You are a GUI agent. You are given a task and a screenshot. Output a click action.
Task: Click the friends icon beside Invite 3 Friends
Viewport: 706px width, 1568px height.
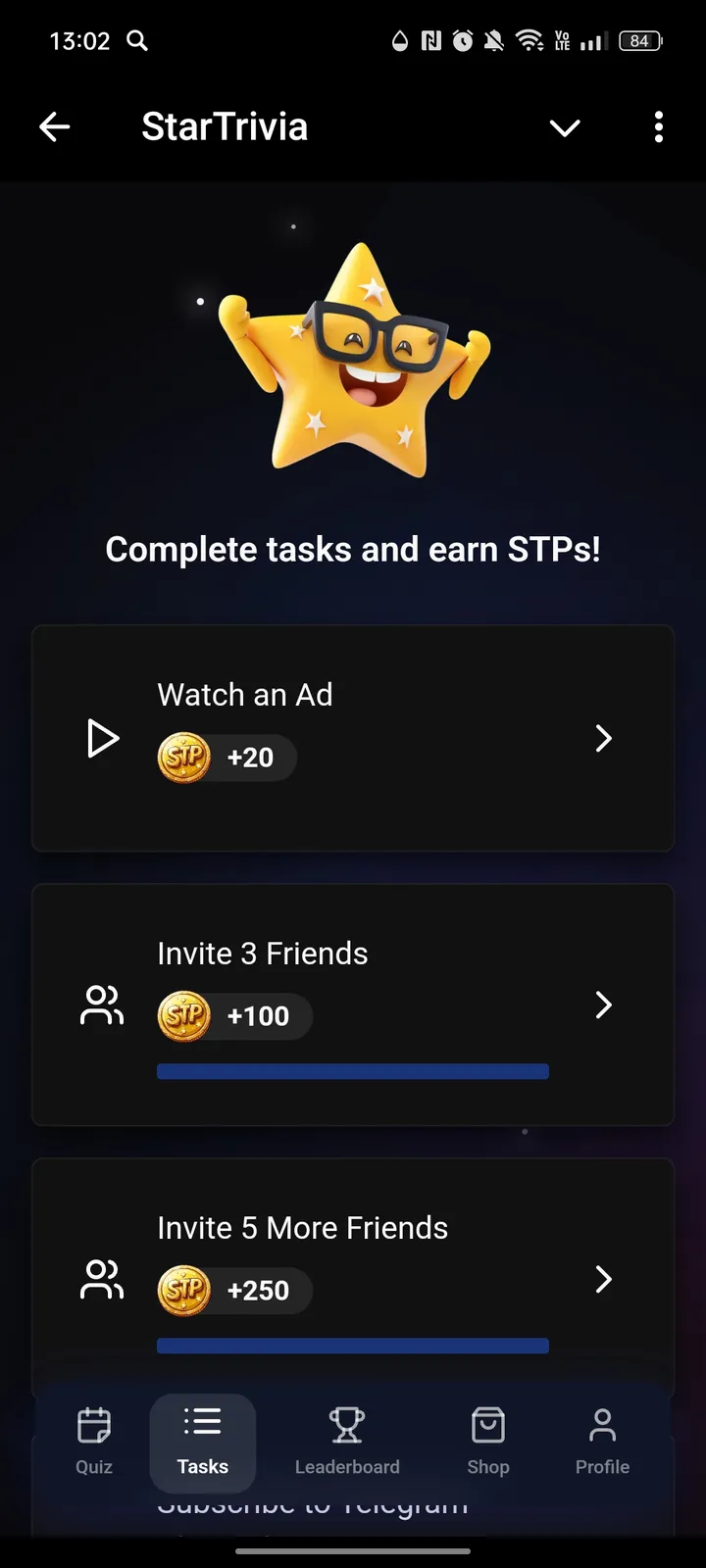pyautogui.click(x=101, y=1004)
